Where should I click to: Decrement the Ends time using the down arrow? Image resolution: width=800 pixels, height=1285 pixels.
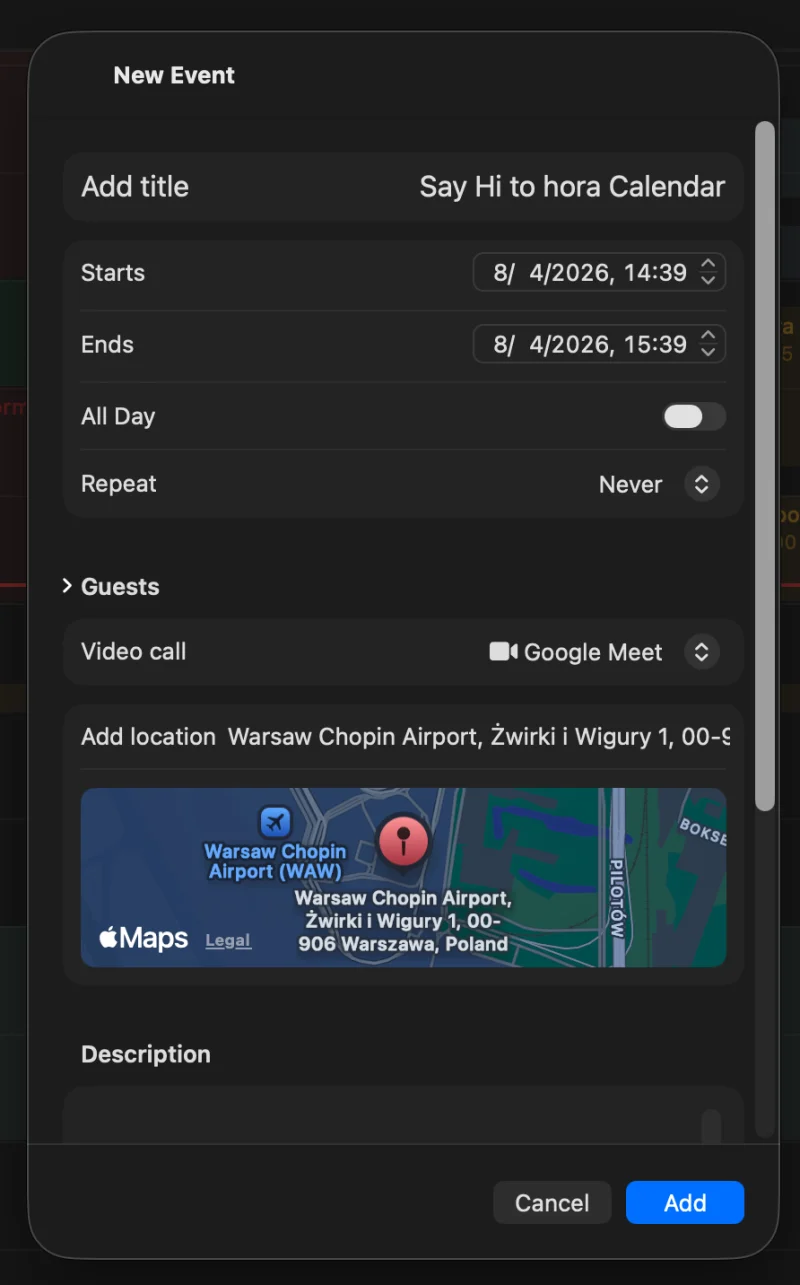tap(709, 351)
